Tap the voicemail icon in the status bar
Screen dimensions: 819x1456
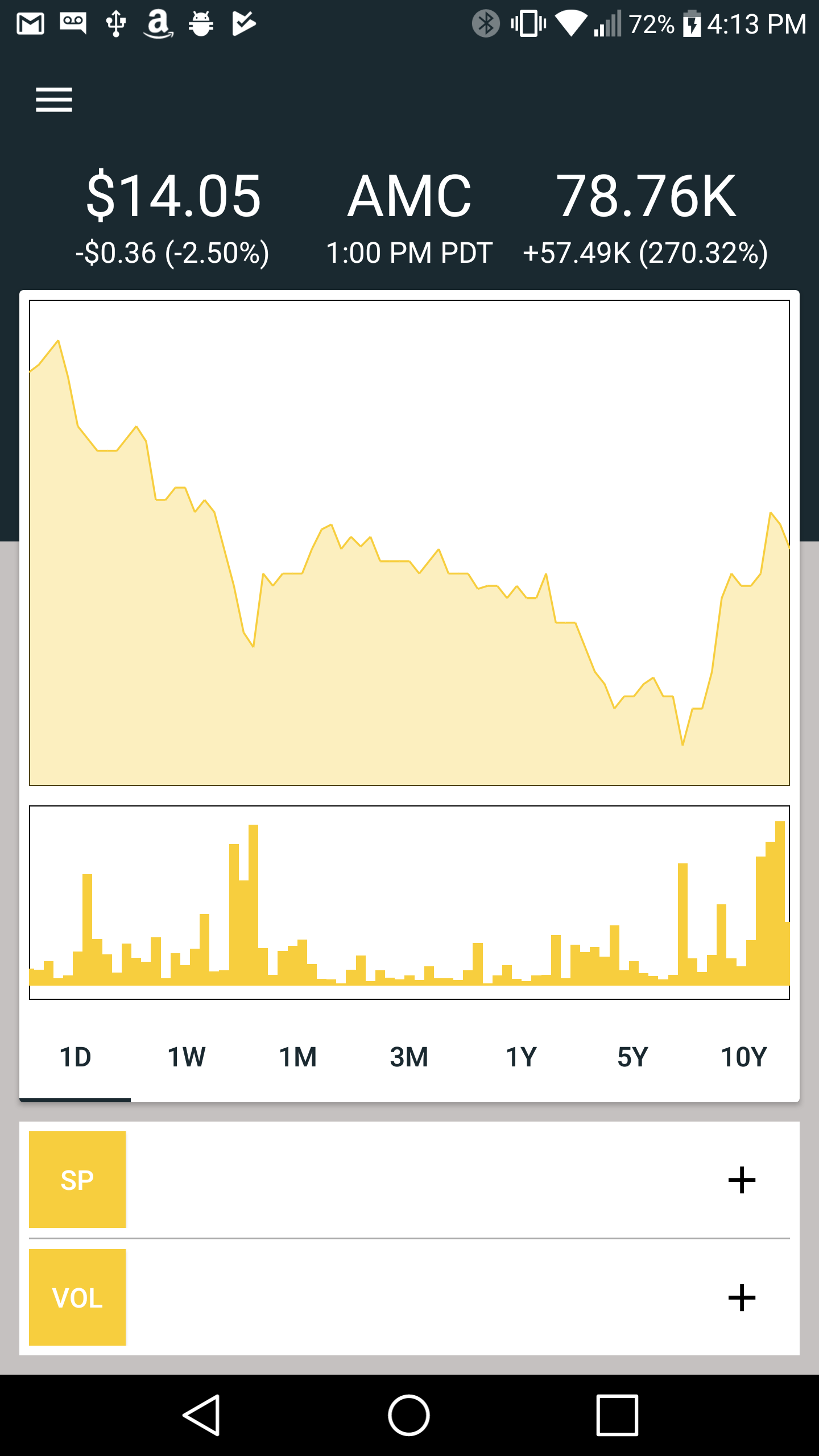pos(73,23)
